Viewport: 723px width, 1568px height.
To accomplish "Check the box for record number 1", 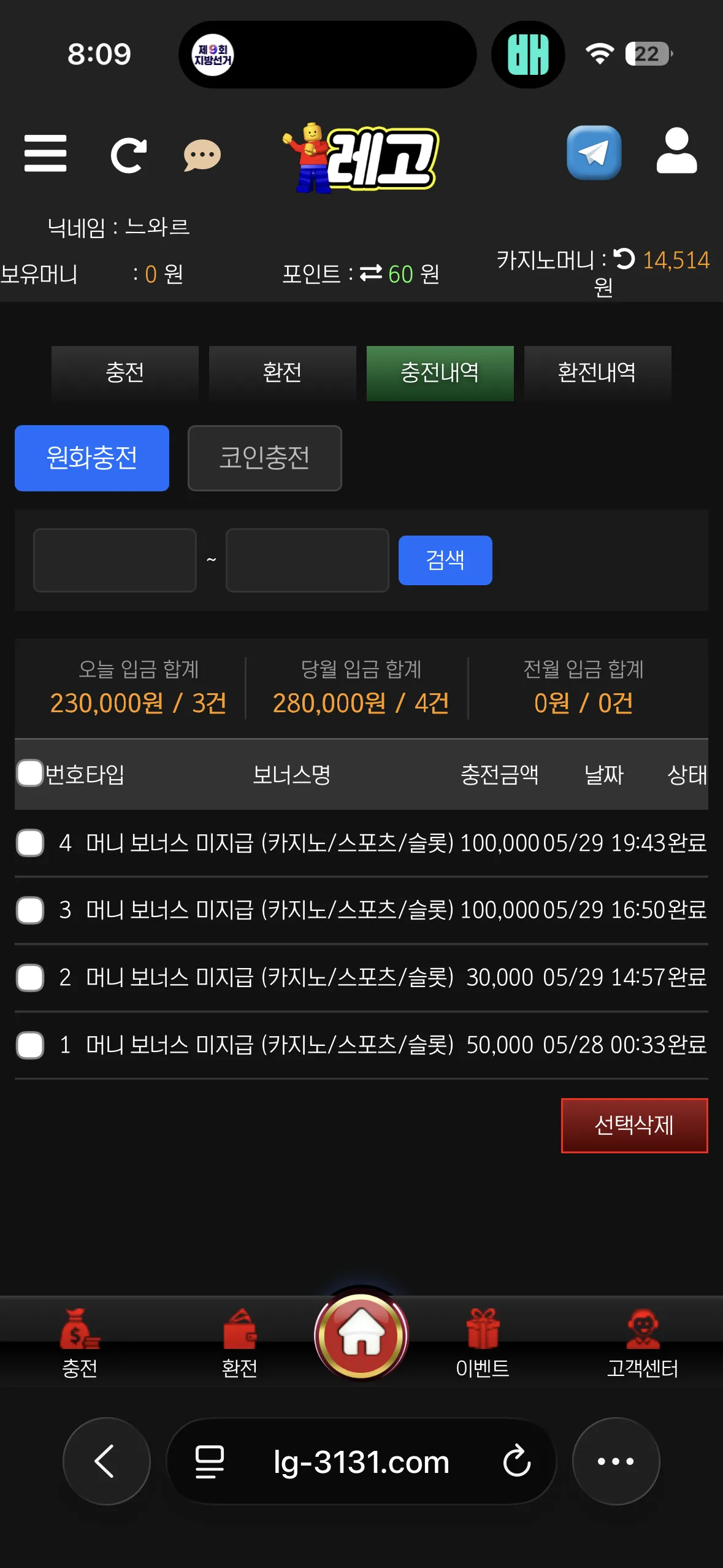I will coord(30,1045).
